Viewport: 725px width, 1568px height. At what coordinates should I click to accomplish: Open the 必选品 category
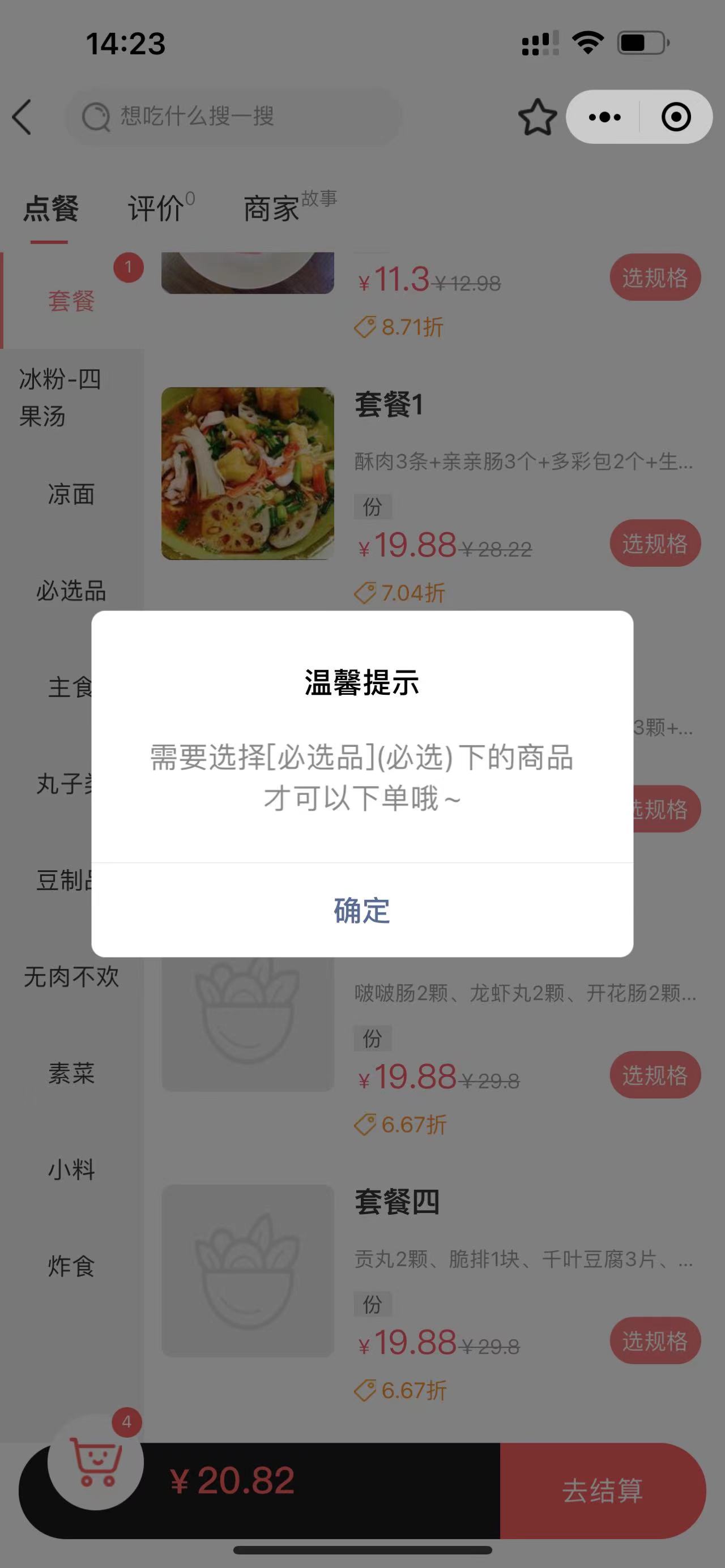pos(71,591)
